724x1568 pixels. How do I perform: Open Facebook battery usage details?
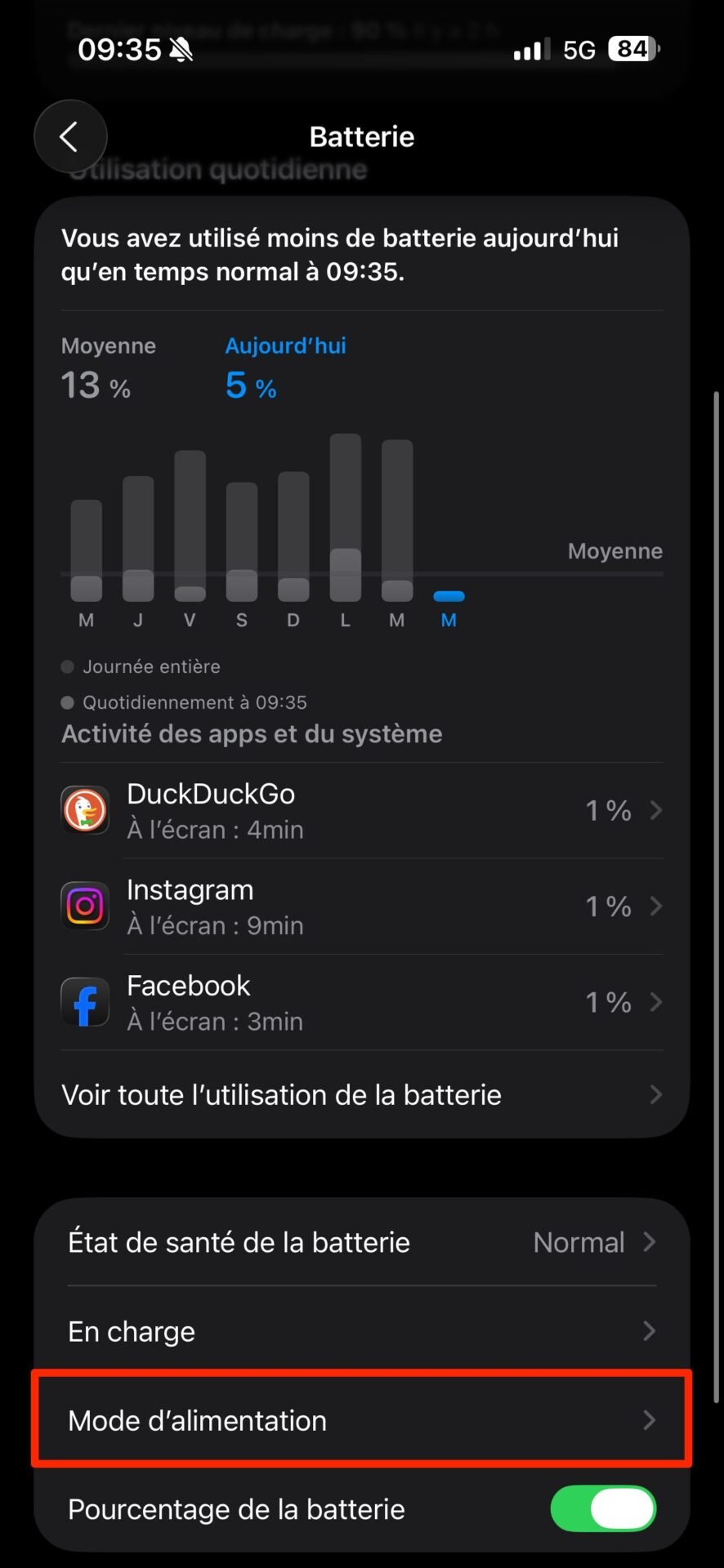(362, 1002)
